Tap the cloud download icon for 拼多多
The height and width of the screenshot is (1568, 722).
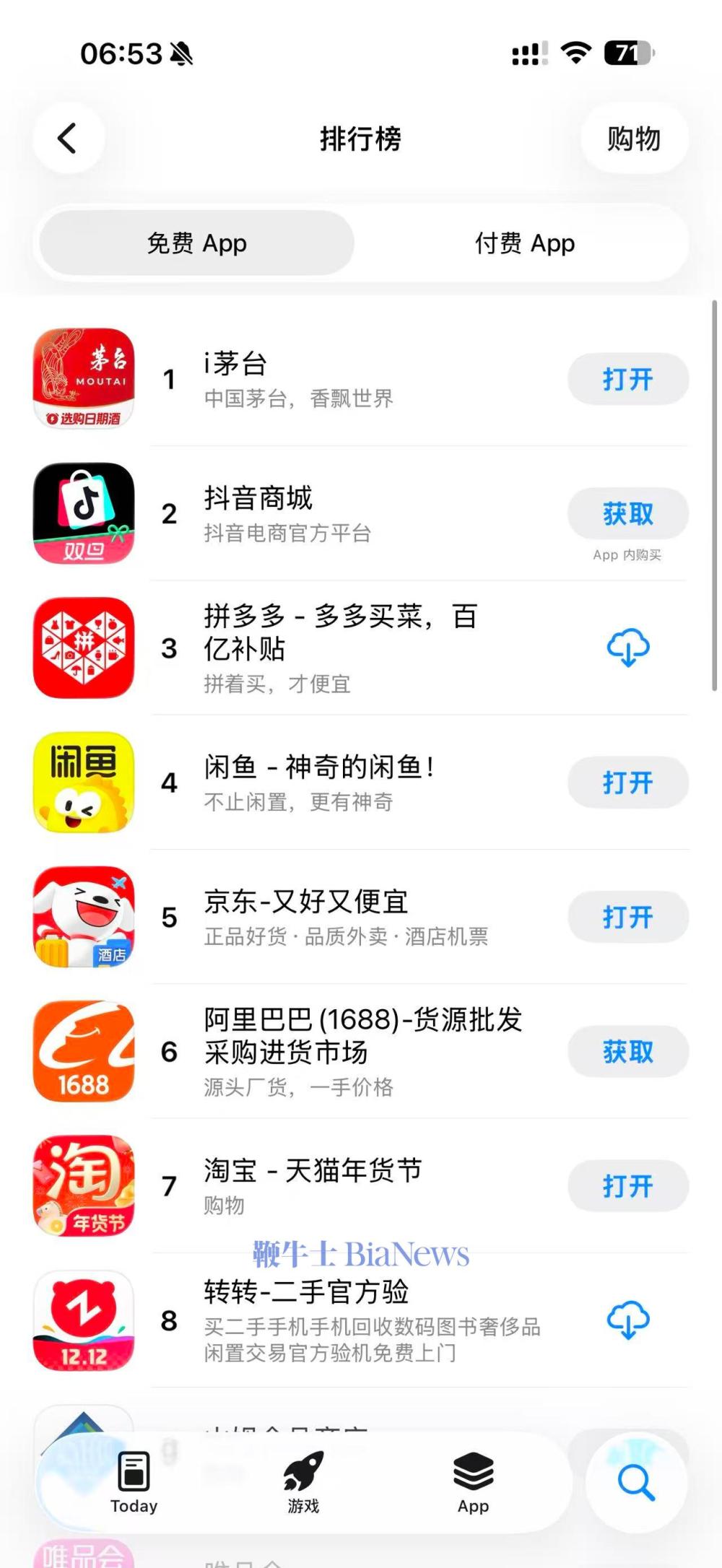pos(627,648)
